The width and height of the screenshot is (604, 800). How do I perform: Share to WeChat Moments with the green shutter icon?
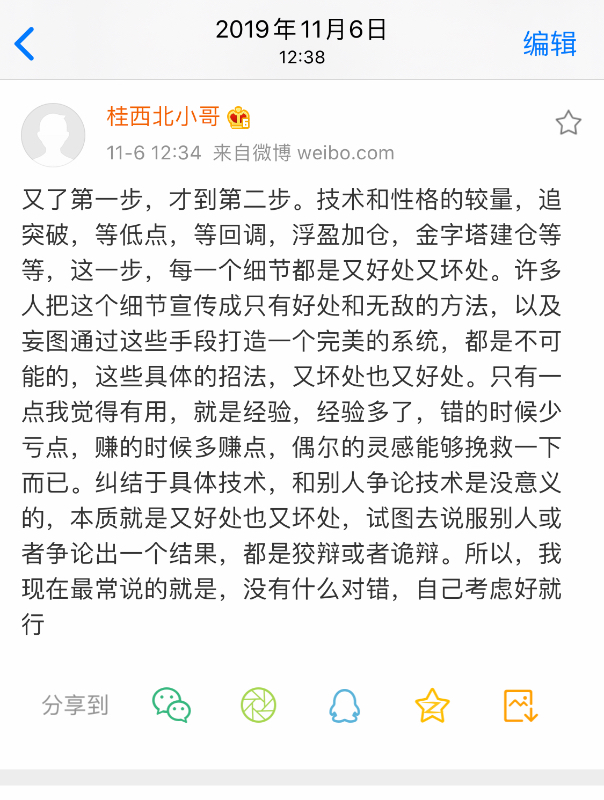(258, 705)
